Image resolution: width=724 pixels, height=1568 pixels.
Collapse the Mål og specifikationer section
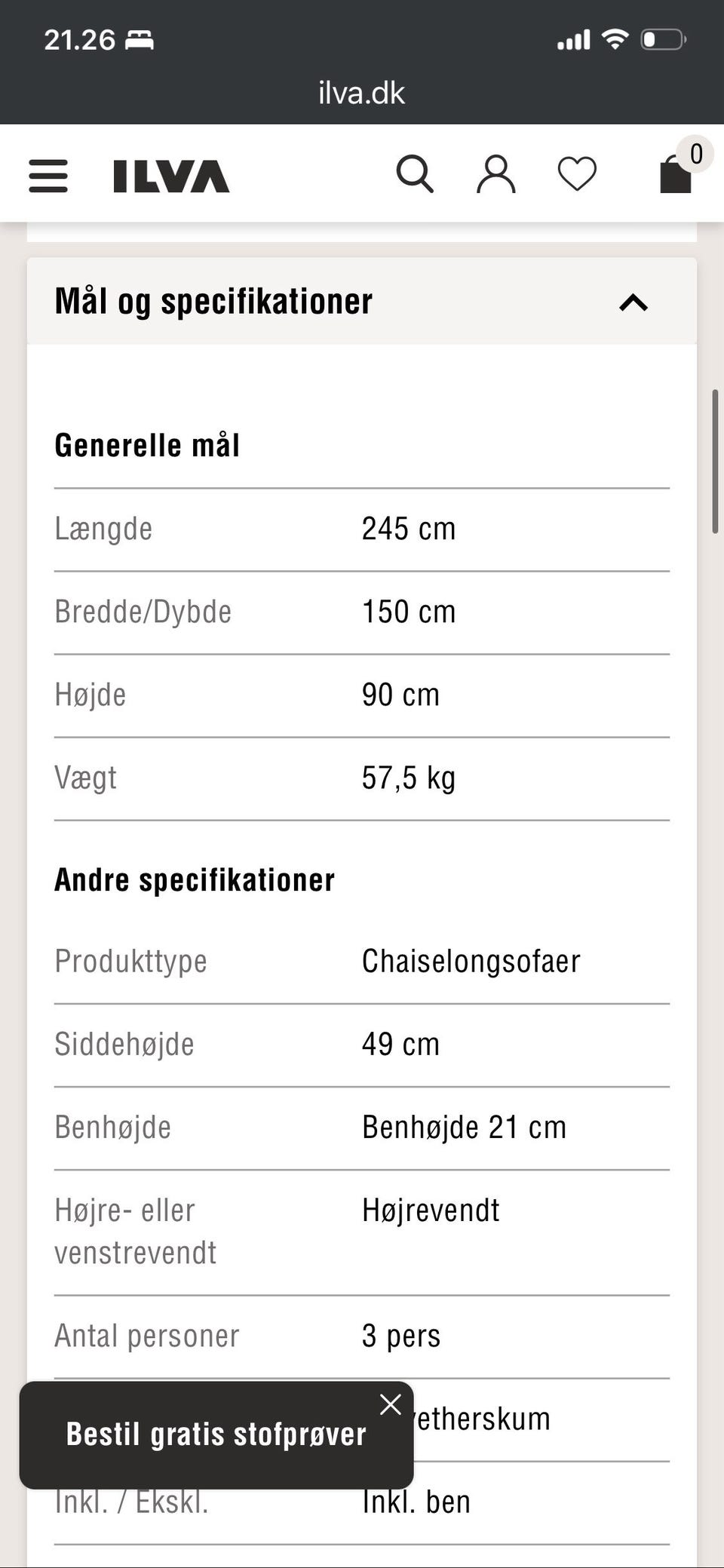[634, 302]
